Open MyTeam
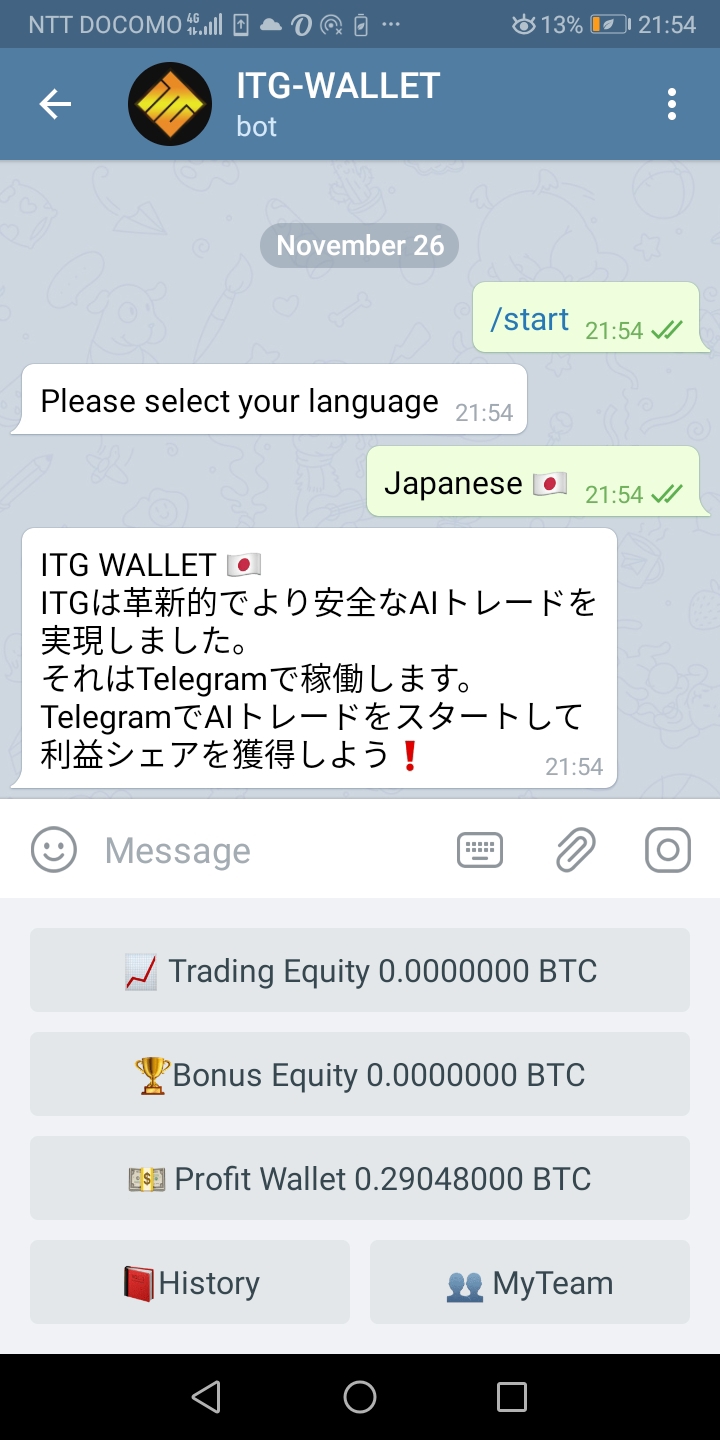The image size is (720, 1440). pyautogui.click(x=530, y=1282)
